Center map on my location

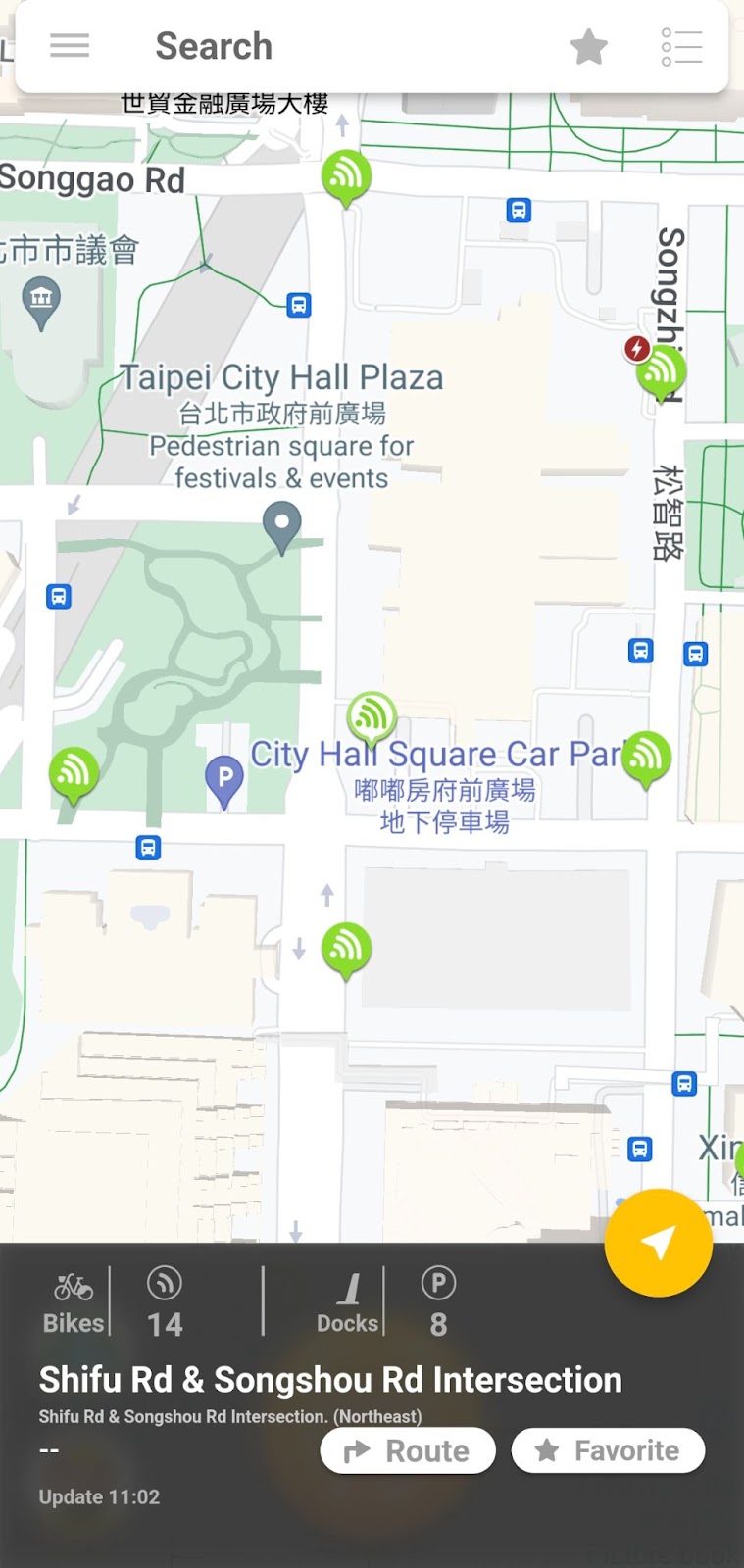[658, 1243]
